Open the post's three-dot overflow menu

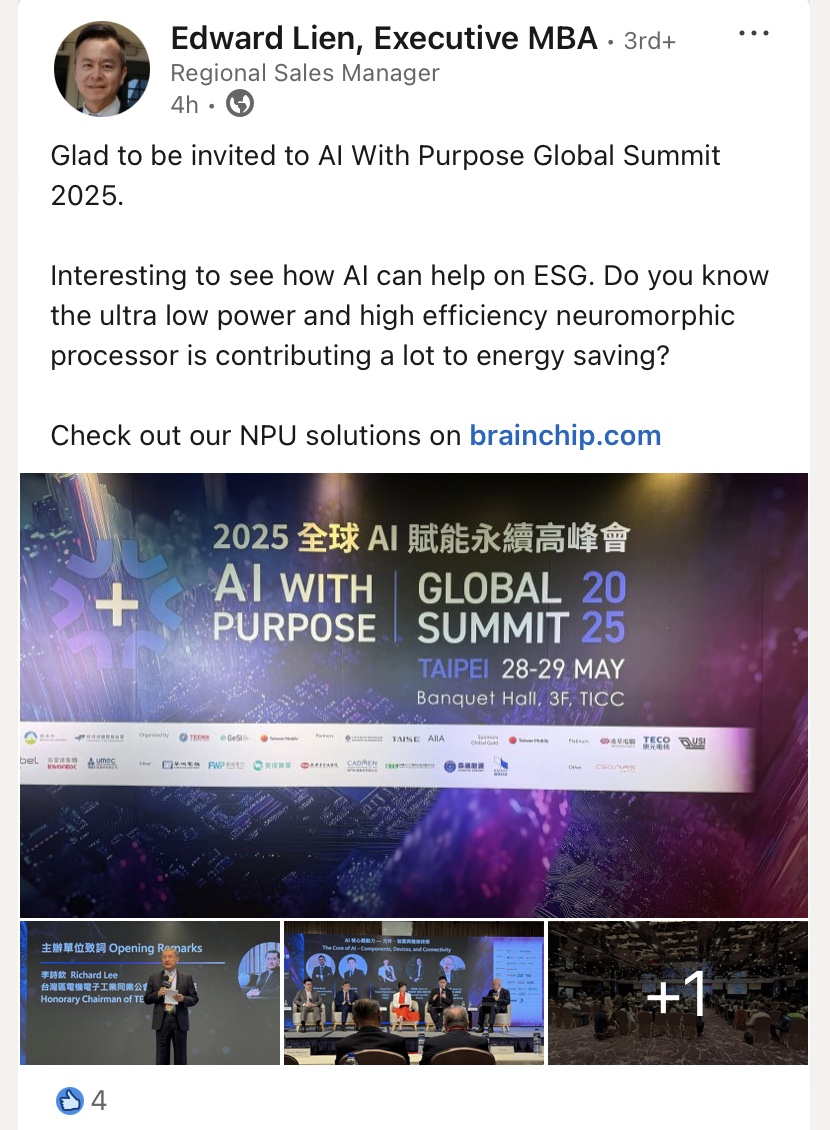[x=754, y=34]
